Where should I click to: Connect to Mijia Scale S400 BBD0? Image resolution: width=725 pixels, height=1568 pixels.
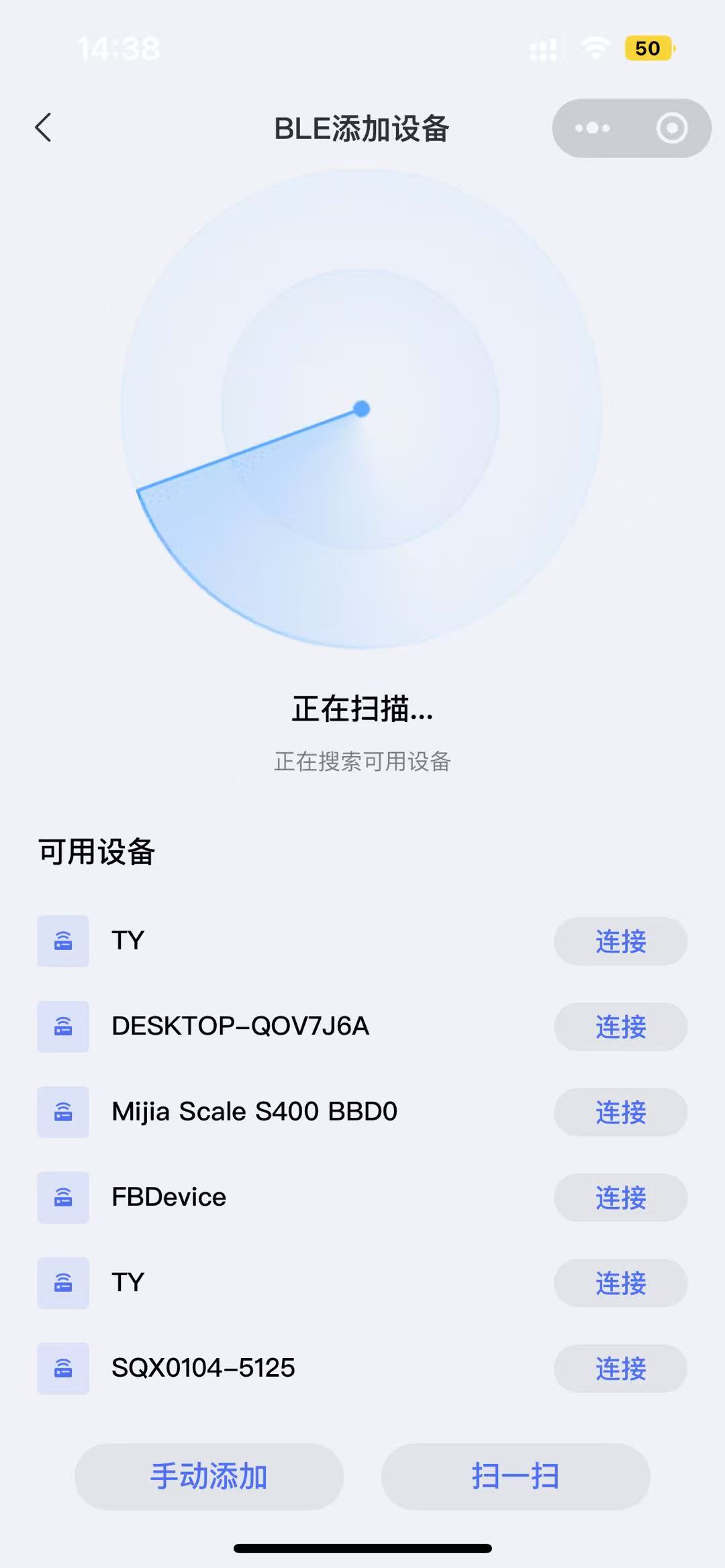tap(620, 1112)
